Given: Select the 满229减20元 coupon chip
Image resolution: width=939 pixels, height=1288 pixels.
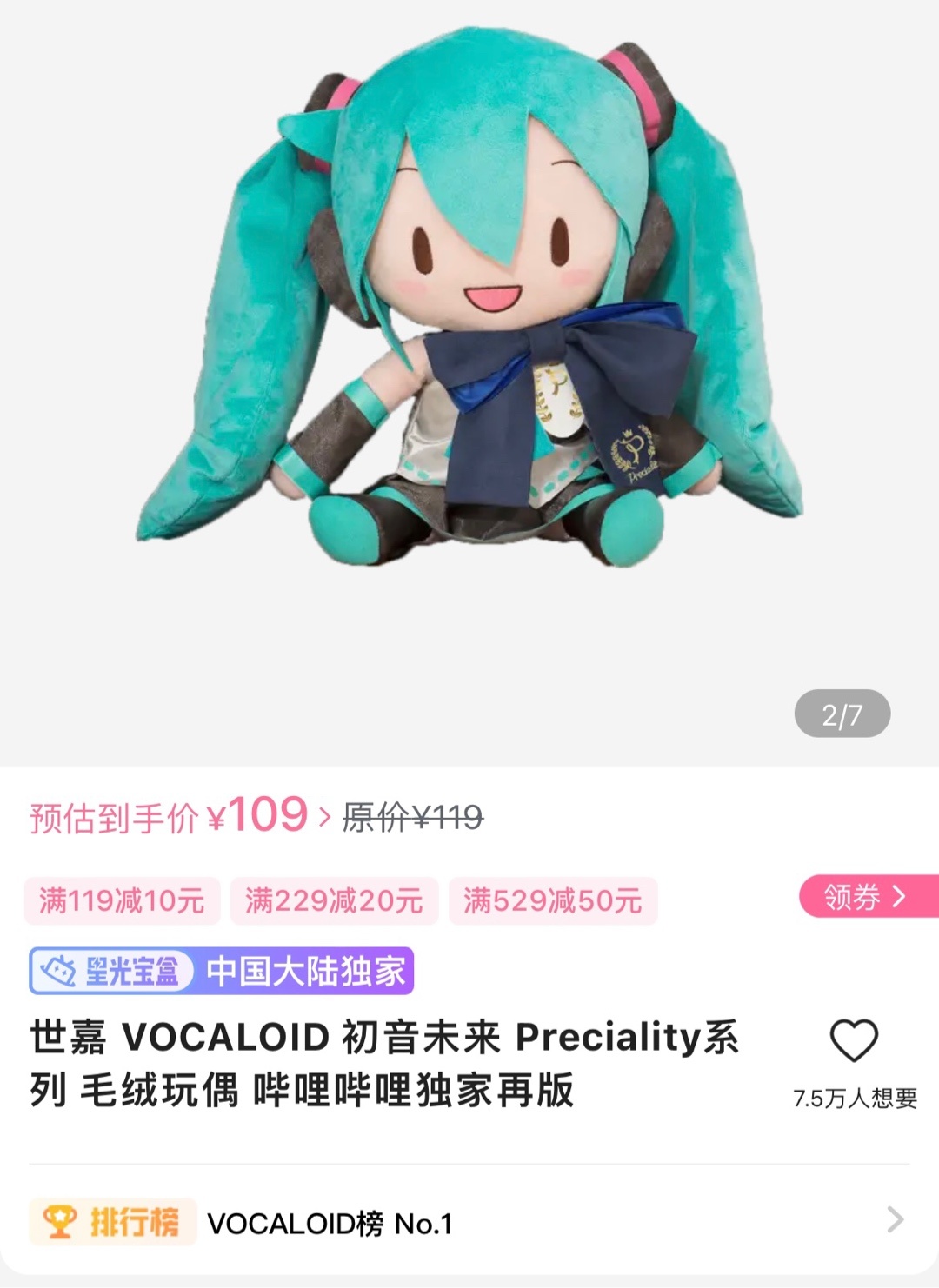Looking at the screenshot, I should tap(334, 900).
